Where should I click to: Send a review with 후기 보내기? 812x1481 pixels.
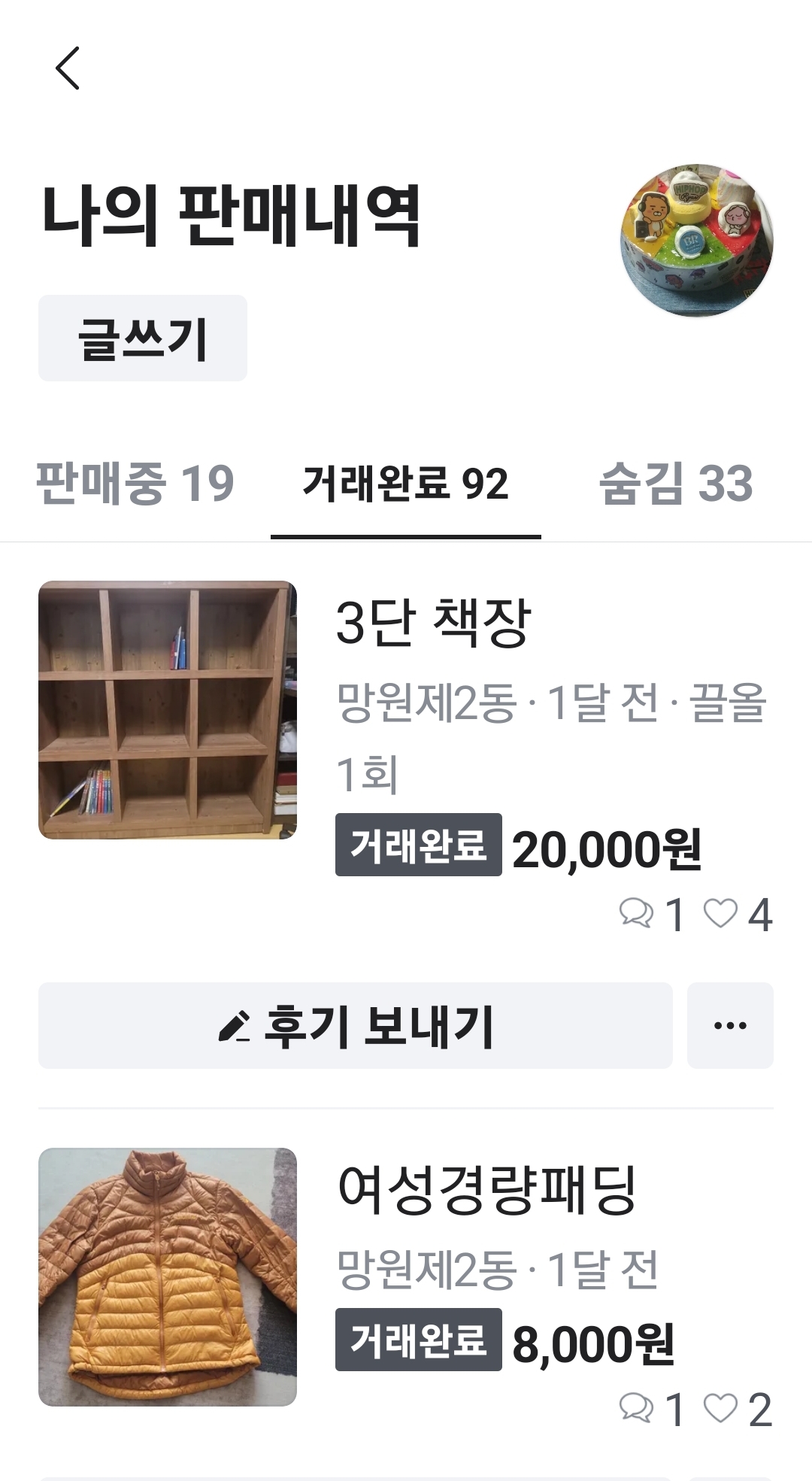[355, 1025]
